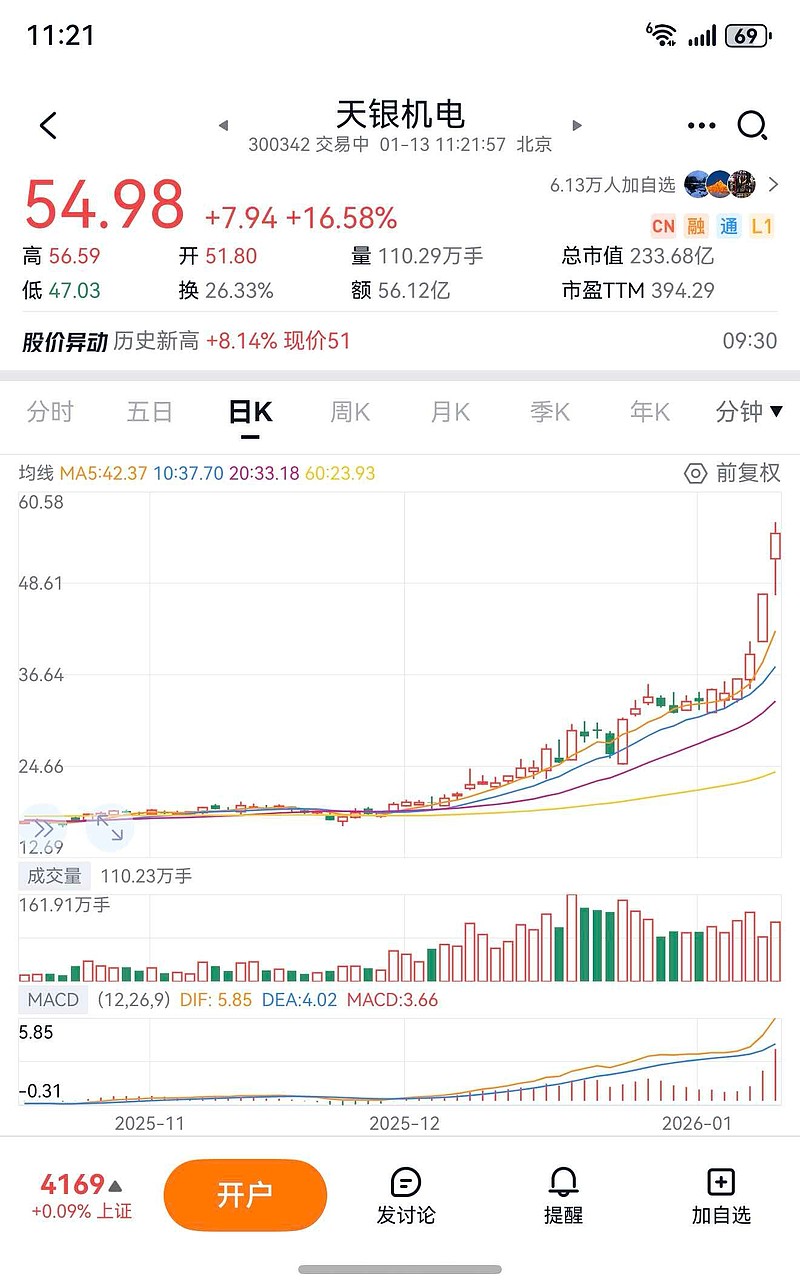Switch to the 周K weekly chart tab

[349, 411]
